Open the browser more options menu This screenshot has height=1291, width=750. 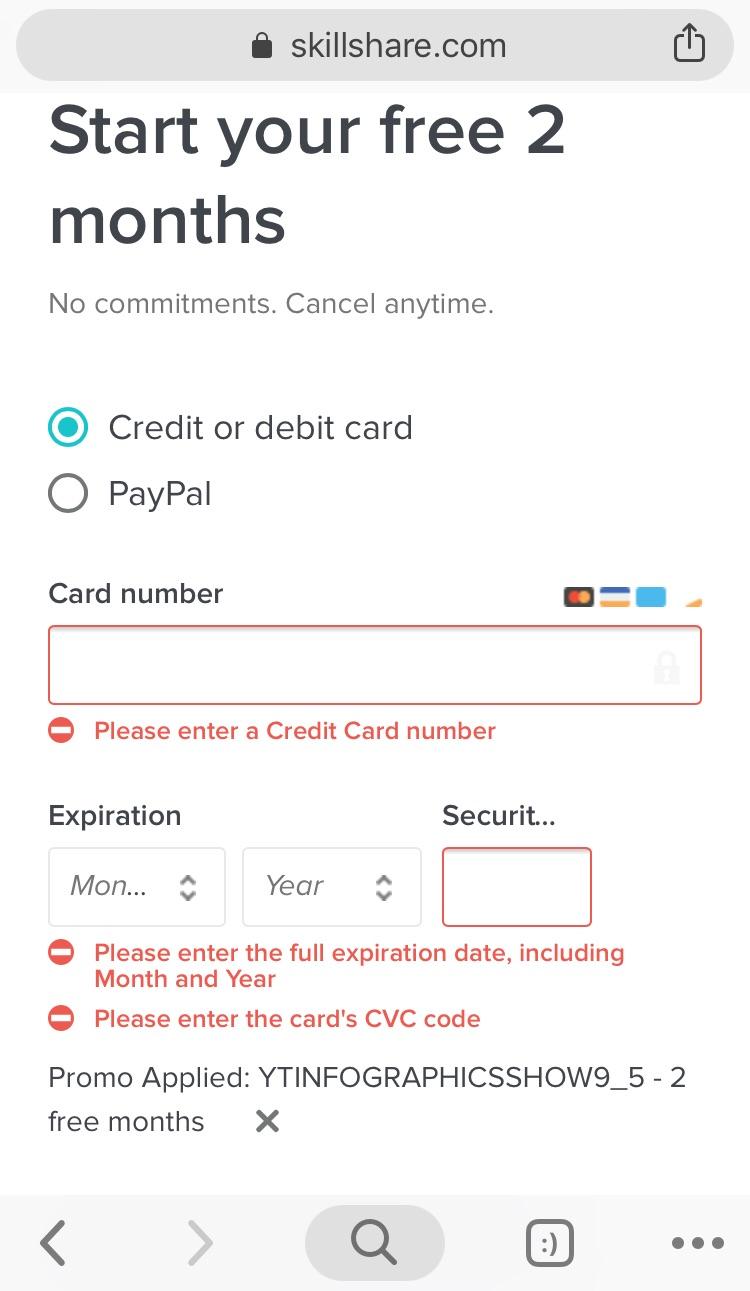697,1243
